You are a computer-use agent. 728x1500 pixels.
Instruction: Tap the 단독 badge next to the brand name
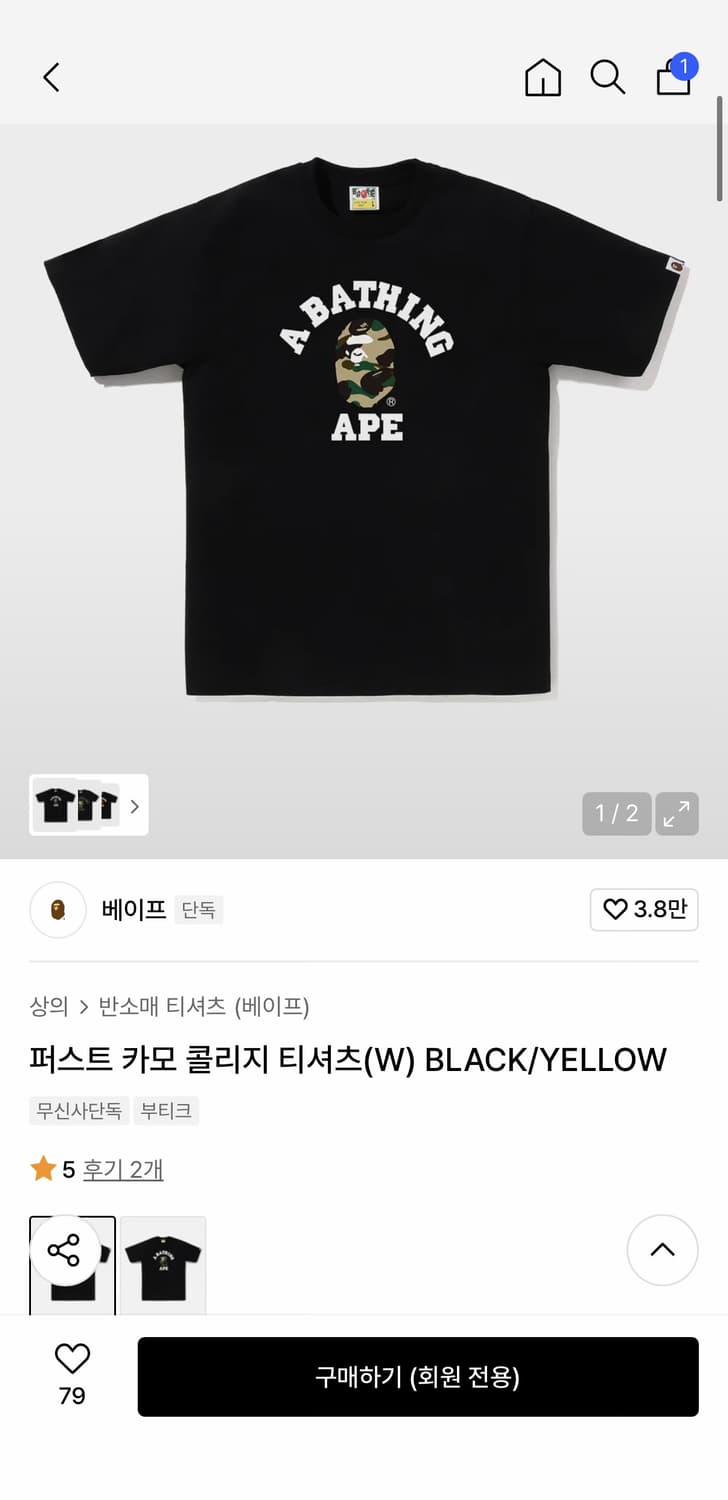198,911
